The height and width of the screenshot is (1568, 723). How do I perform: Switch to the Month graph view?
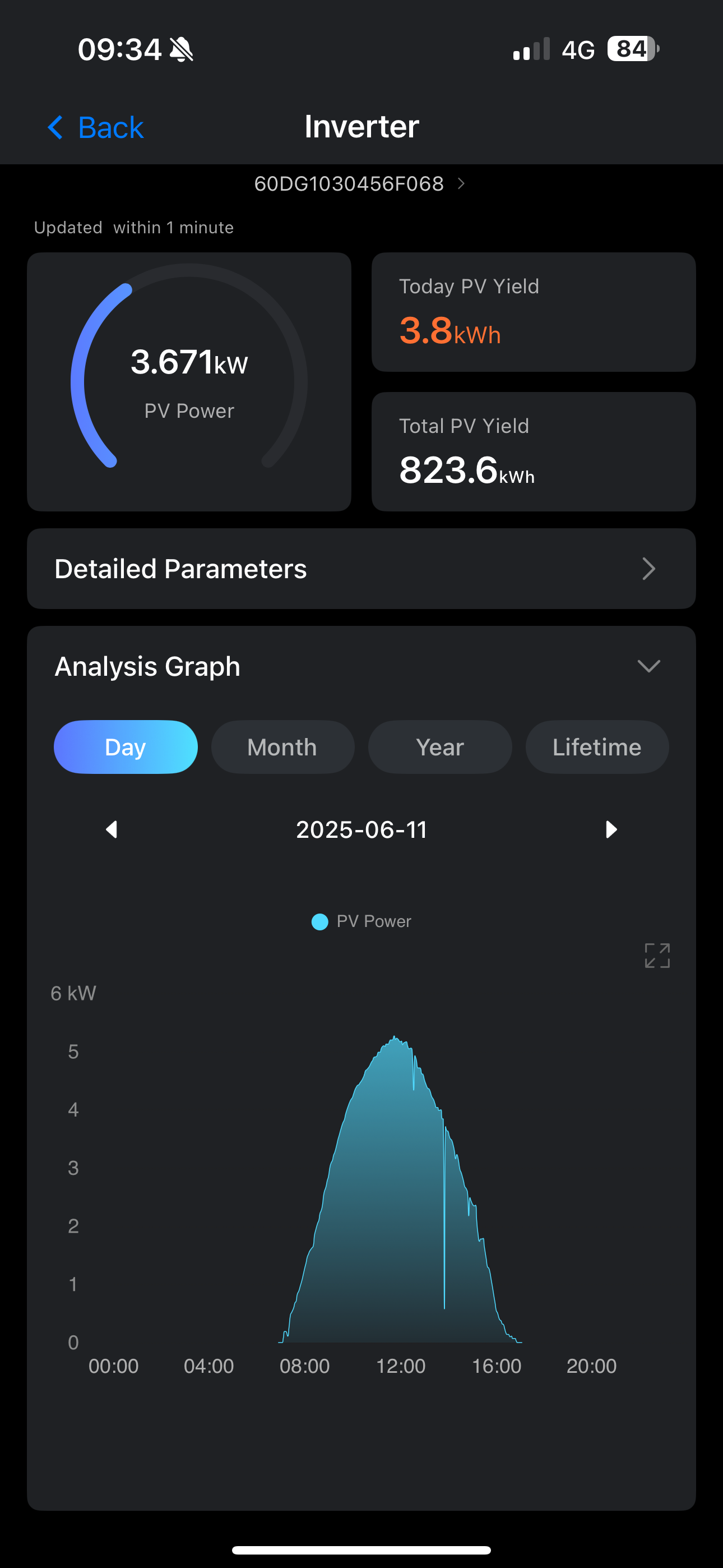point(282,747)
